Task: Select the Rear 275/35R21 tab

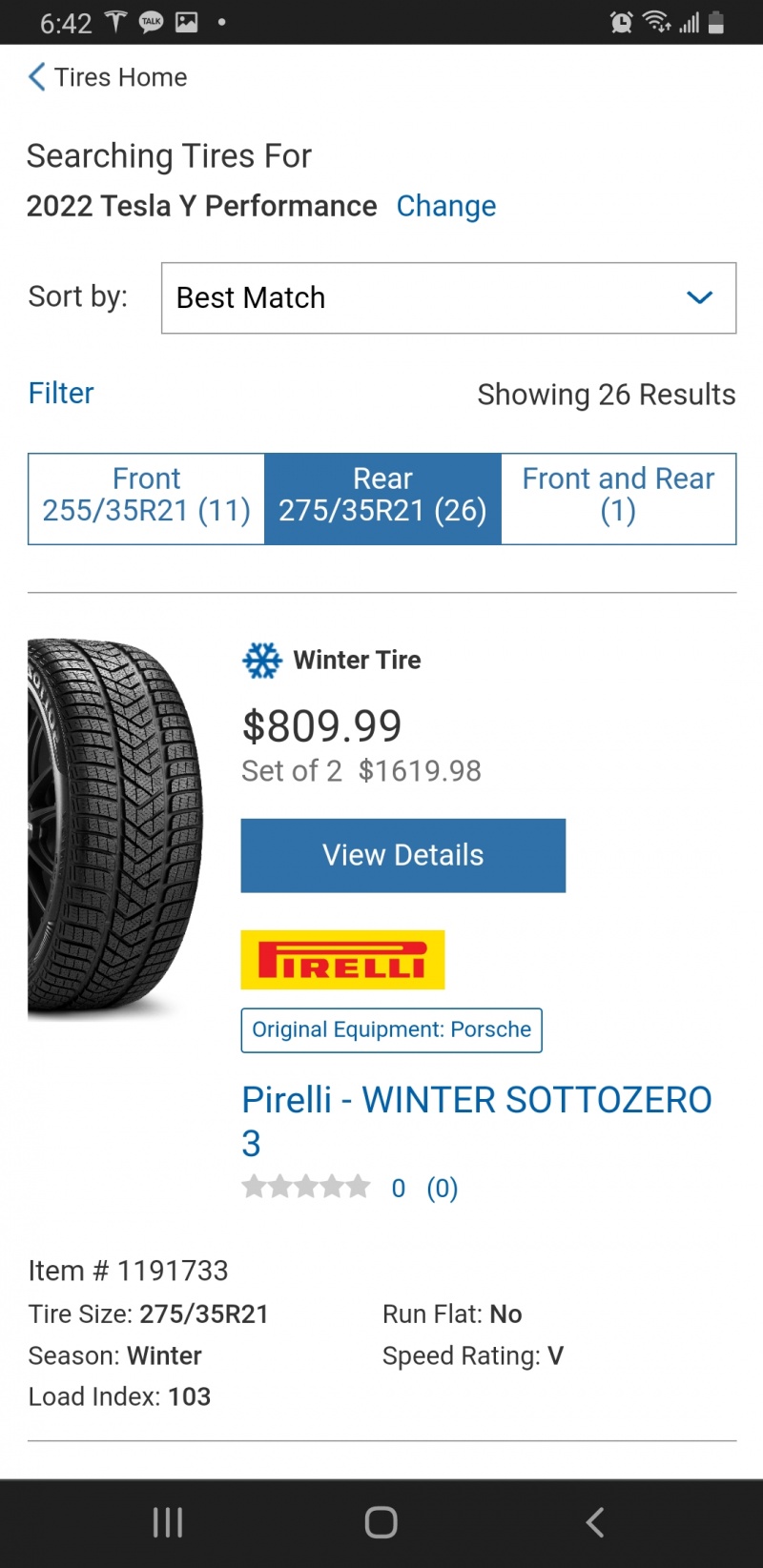Action: coord(382,499)
